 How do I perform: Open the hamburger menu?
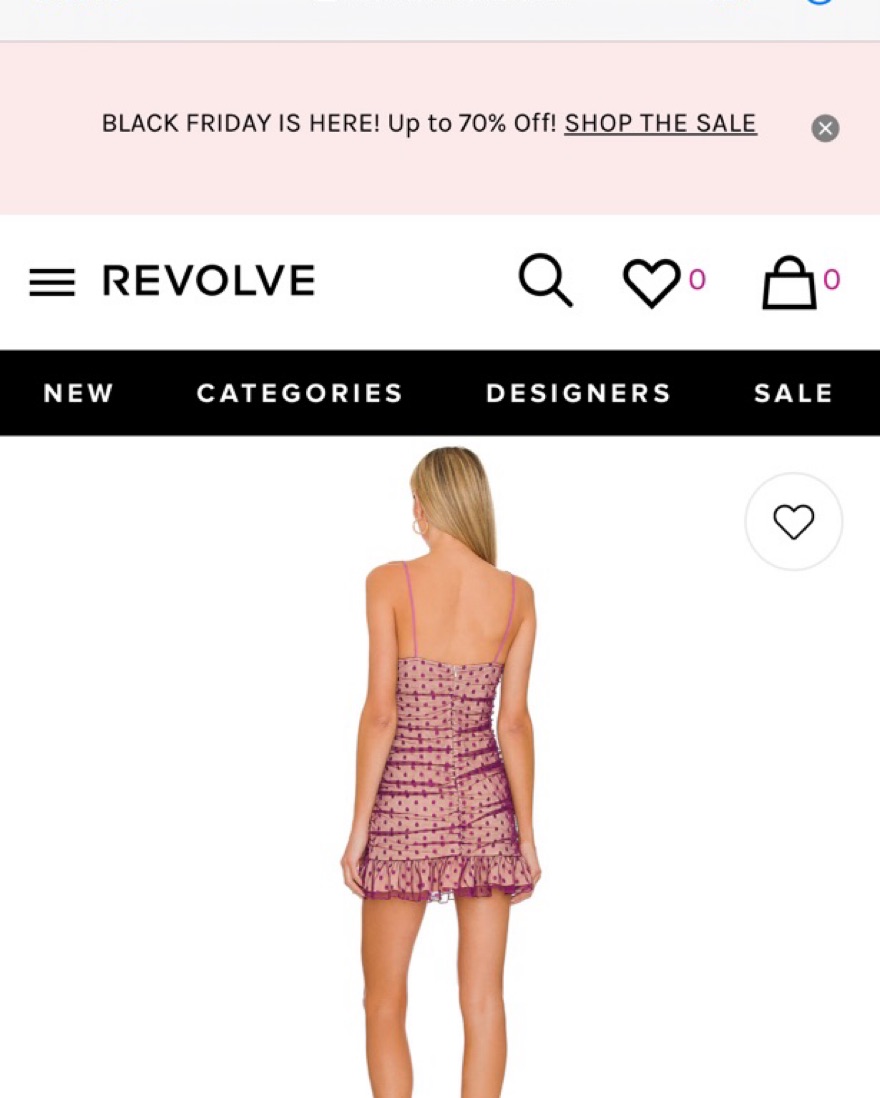[52, 283]
